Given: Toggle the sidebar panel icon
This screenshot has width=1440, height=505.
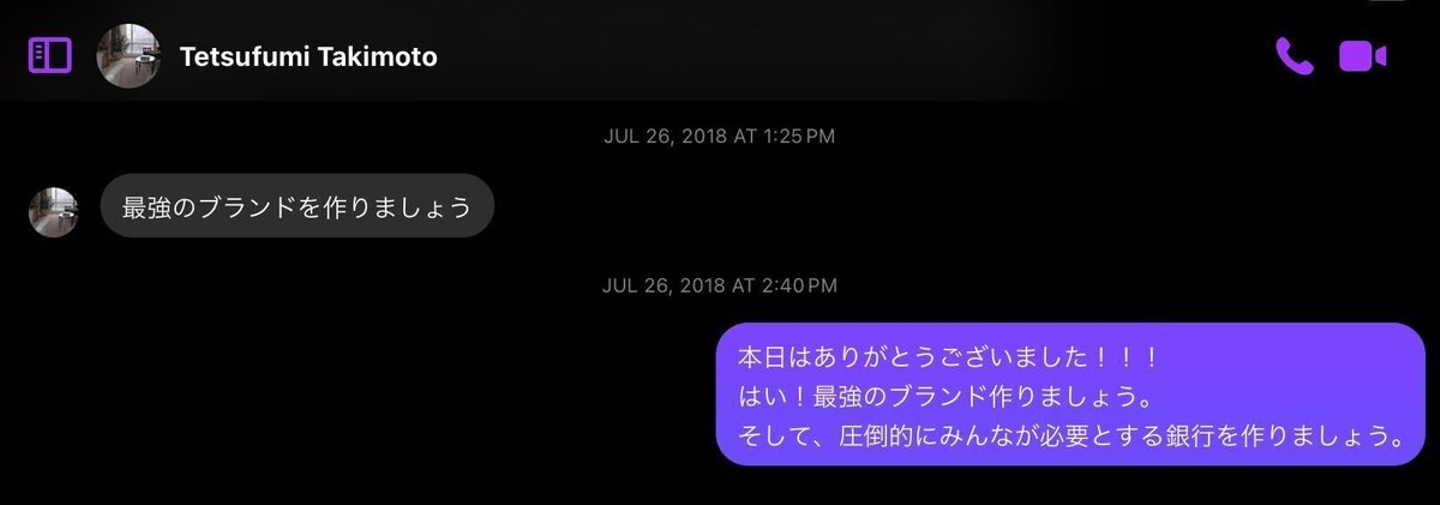Looking at the screenshot, I should coord(50,56).
